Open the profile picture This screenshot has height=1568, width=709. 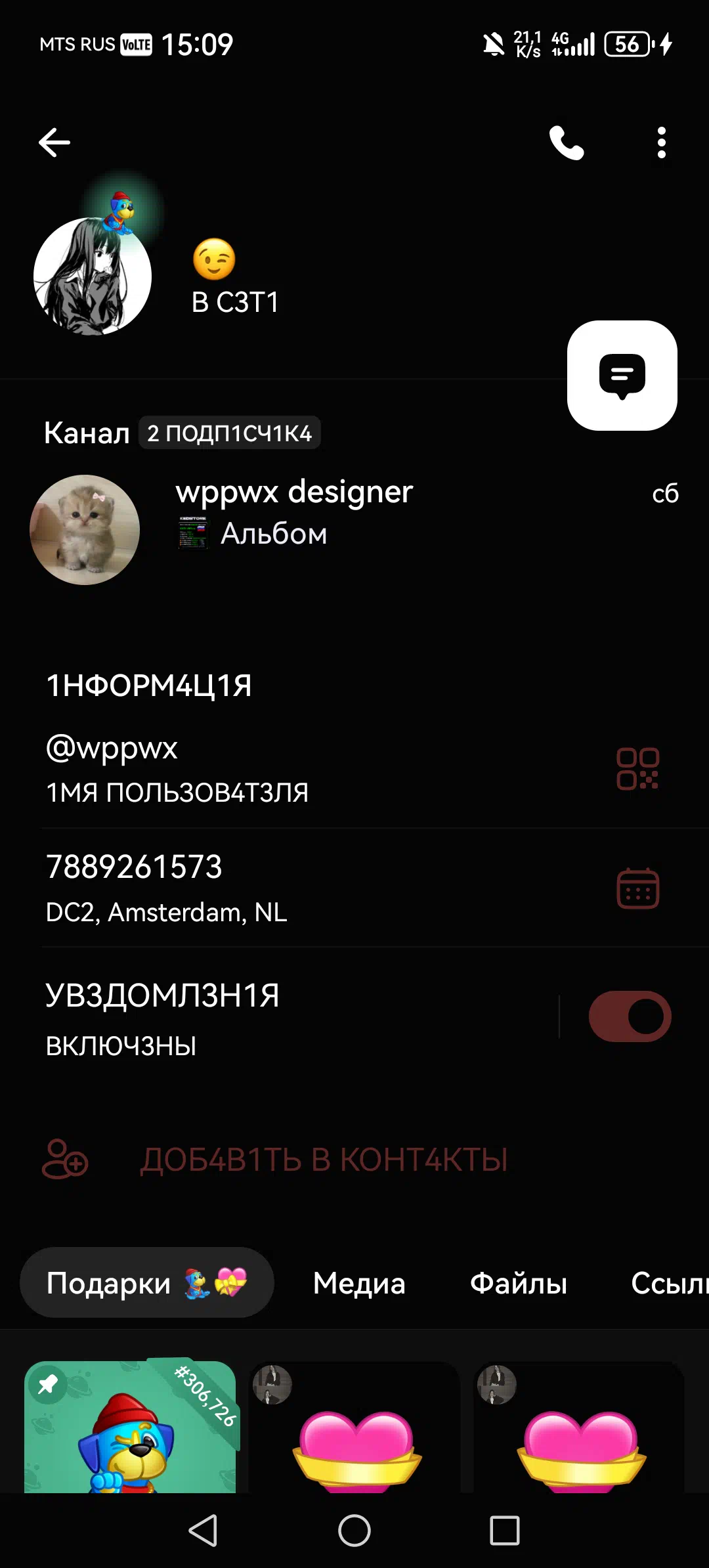click(93, 276)
